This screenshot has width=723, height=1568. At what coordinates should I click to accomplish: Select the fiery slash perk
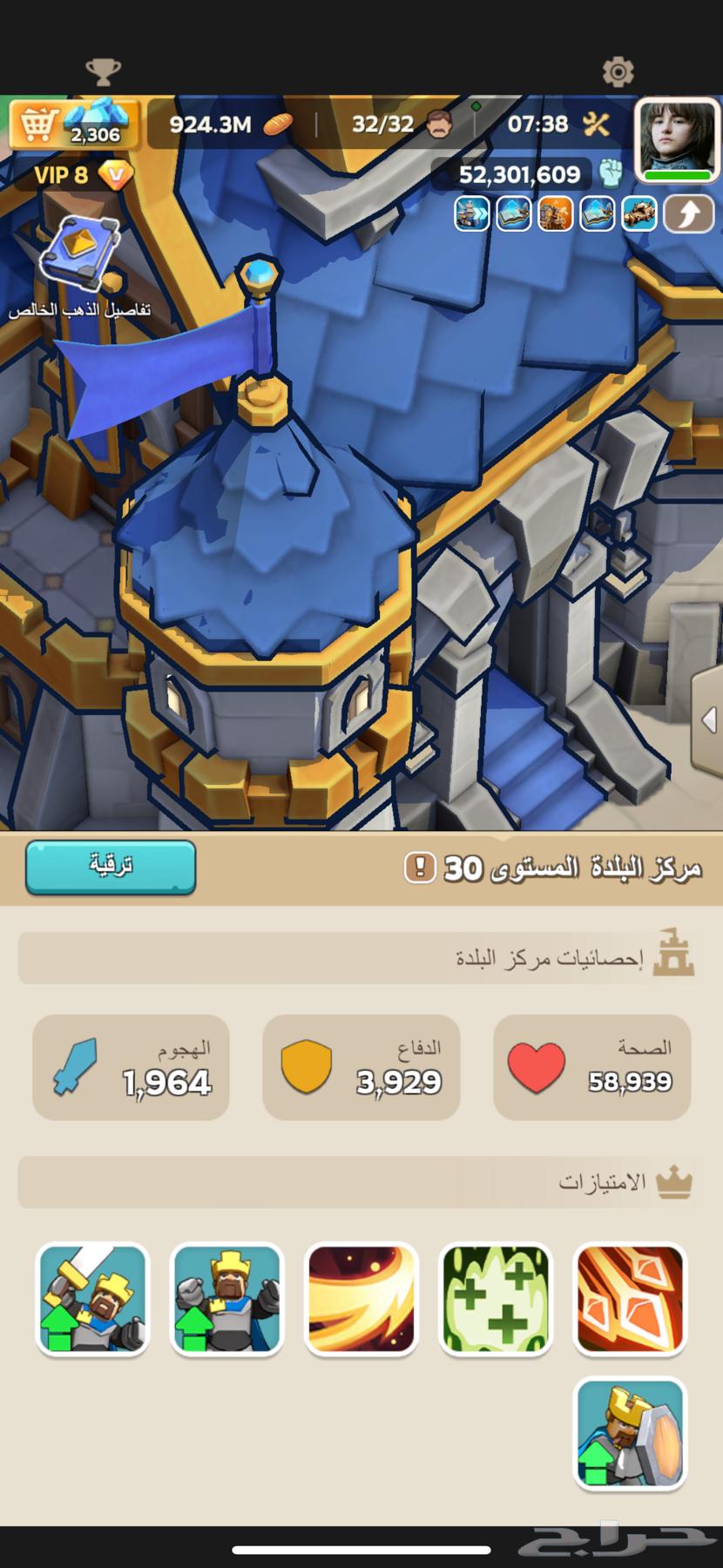coord(361,1299)
